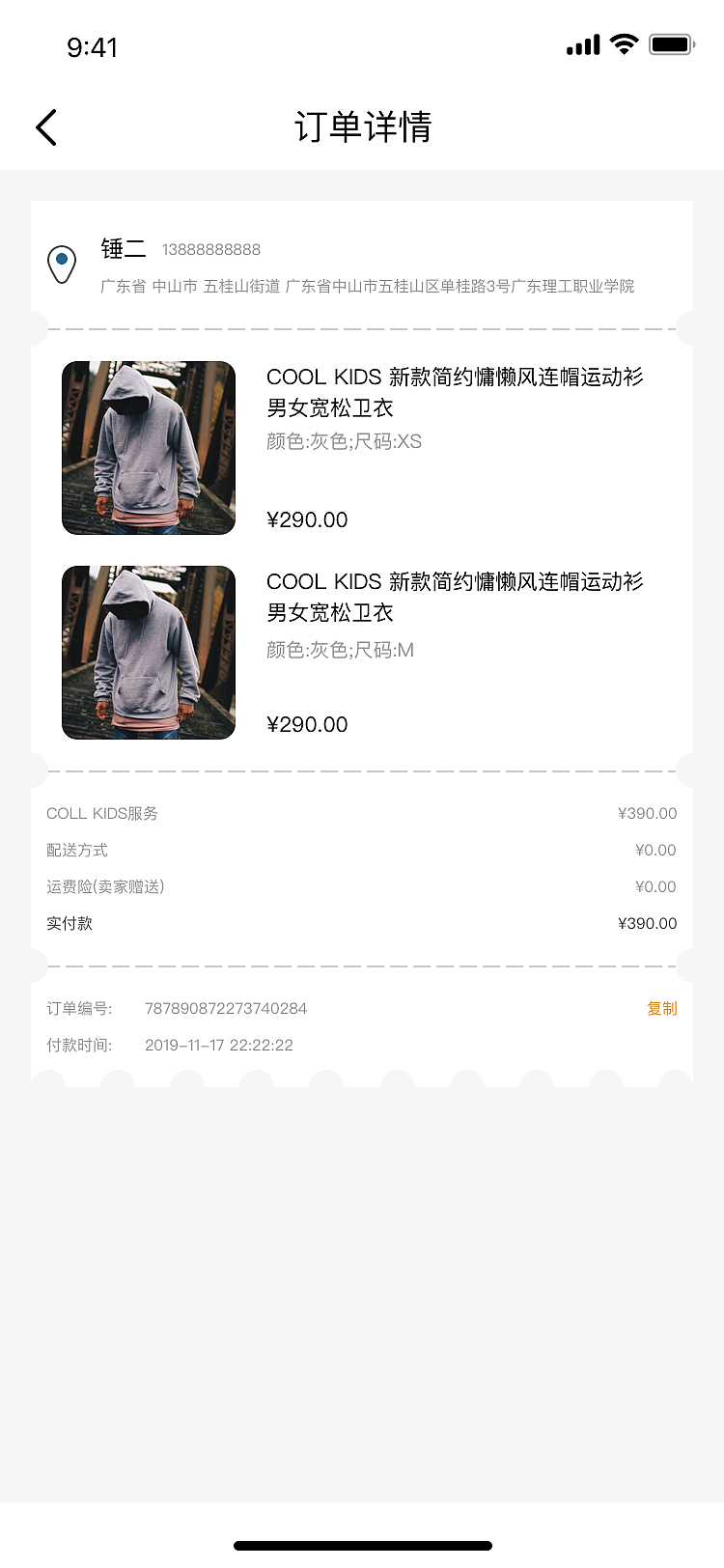Tap the phone number 13888888888
Screen dimensions: 724x1568
[x=209, y=249]
